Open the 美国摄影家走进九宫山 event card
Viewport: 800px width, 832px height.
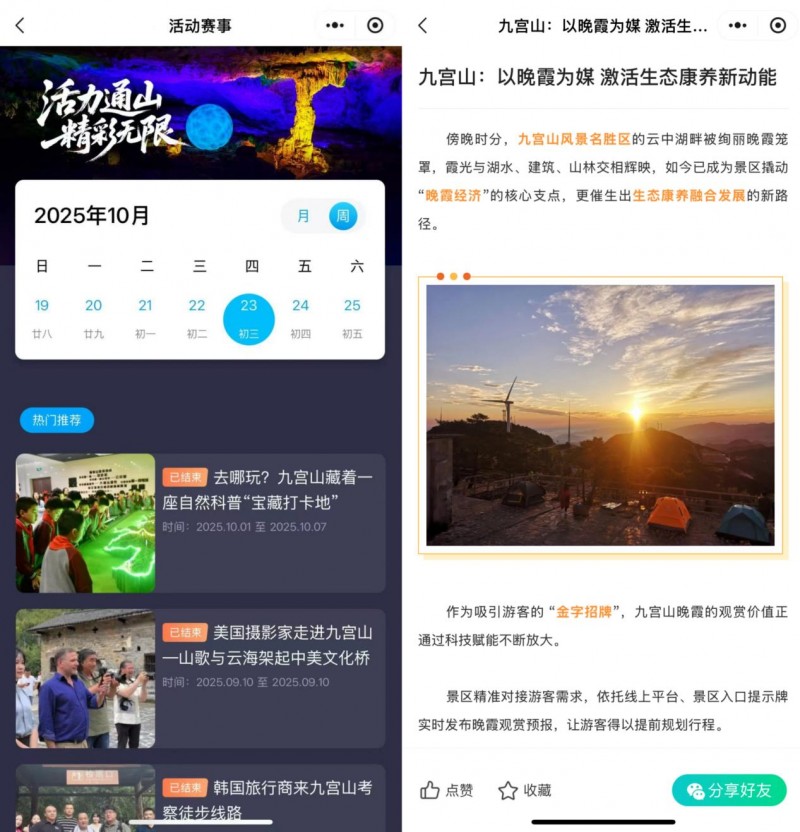pyautogui.click(x=200, y=678)
